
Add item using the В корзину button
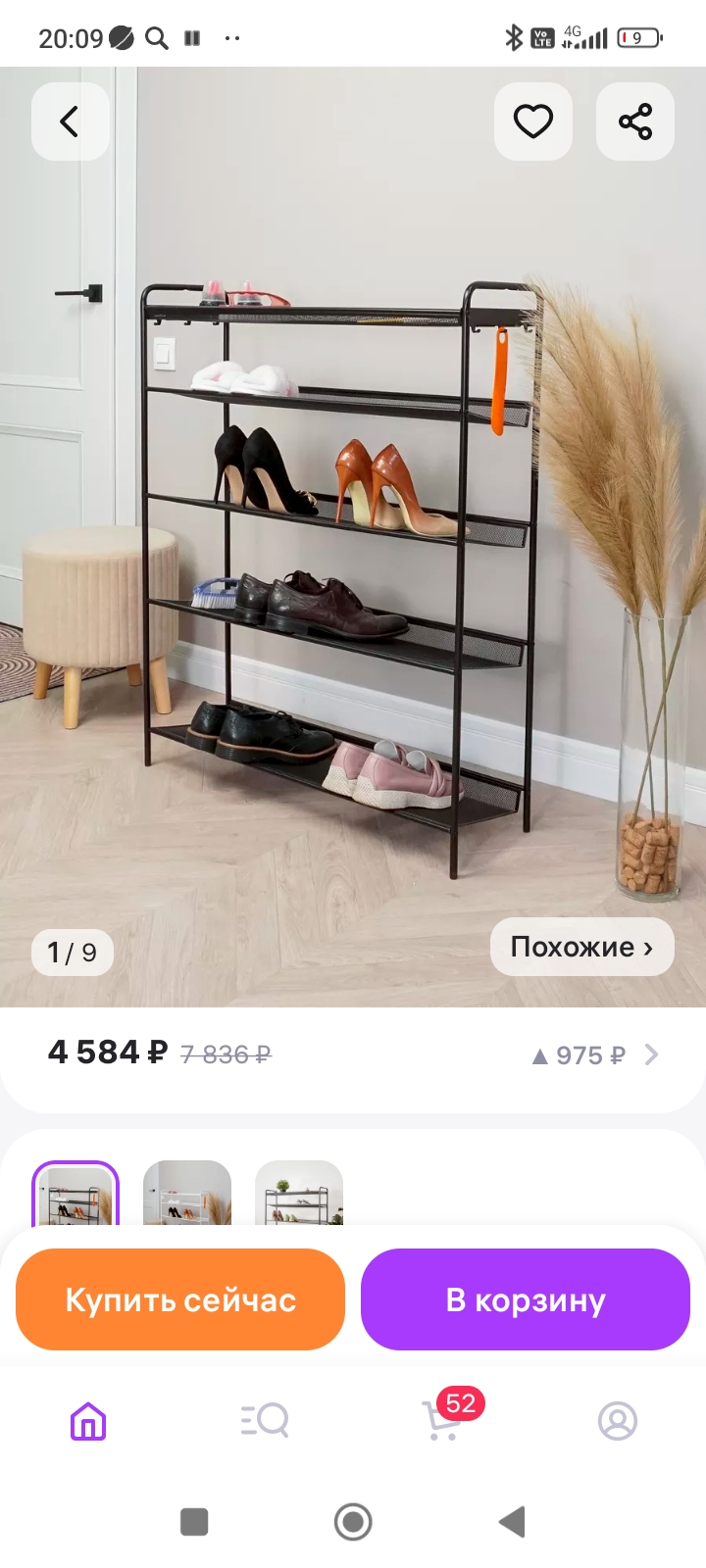tap(525, 1298)
